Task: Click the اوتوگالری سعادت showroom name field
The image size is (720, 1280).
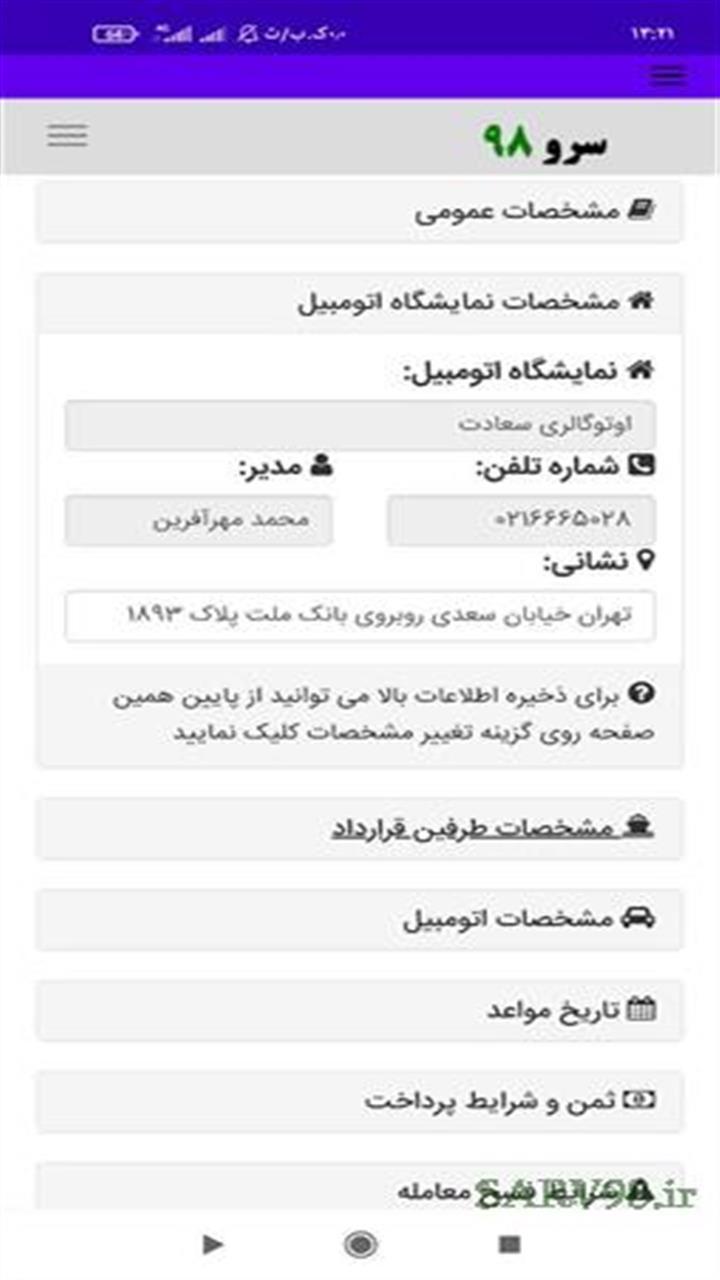Action: coord(360,424)
